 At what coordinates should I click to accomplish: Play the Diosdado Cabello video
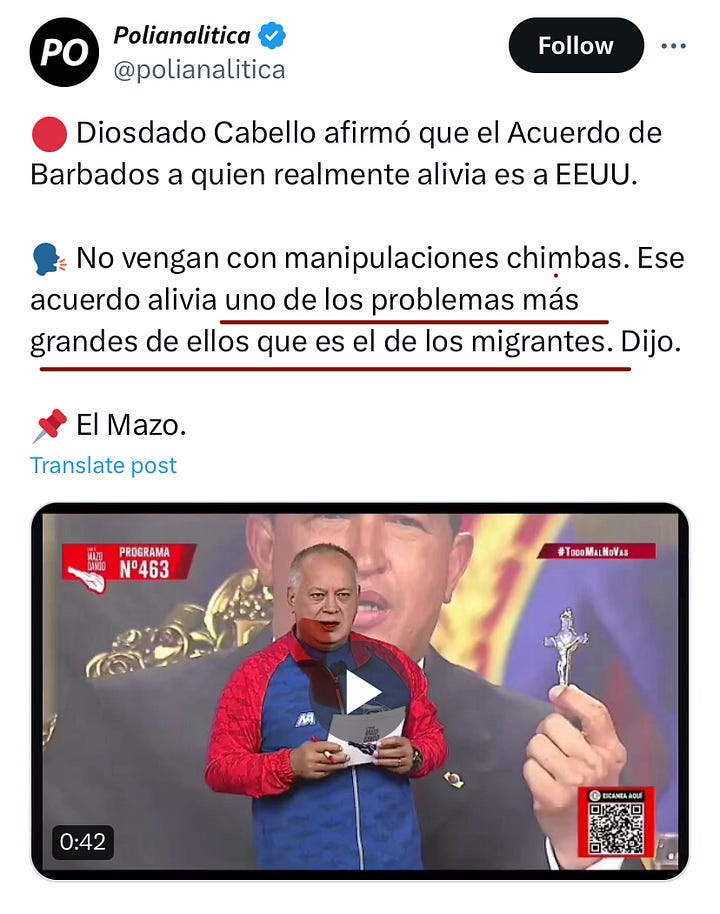[361, 692]
